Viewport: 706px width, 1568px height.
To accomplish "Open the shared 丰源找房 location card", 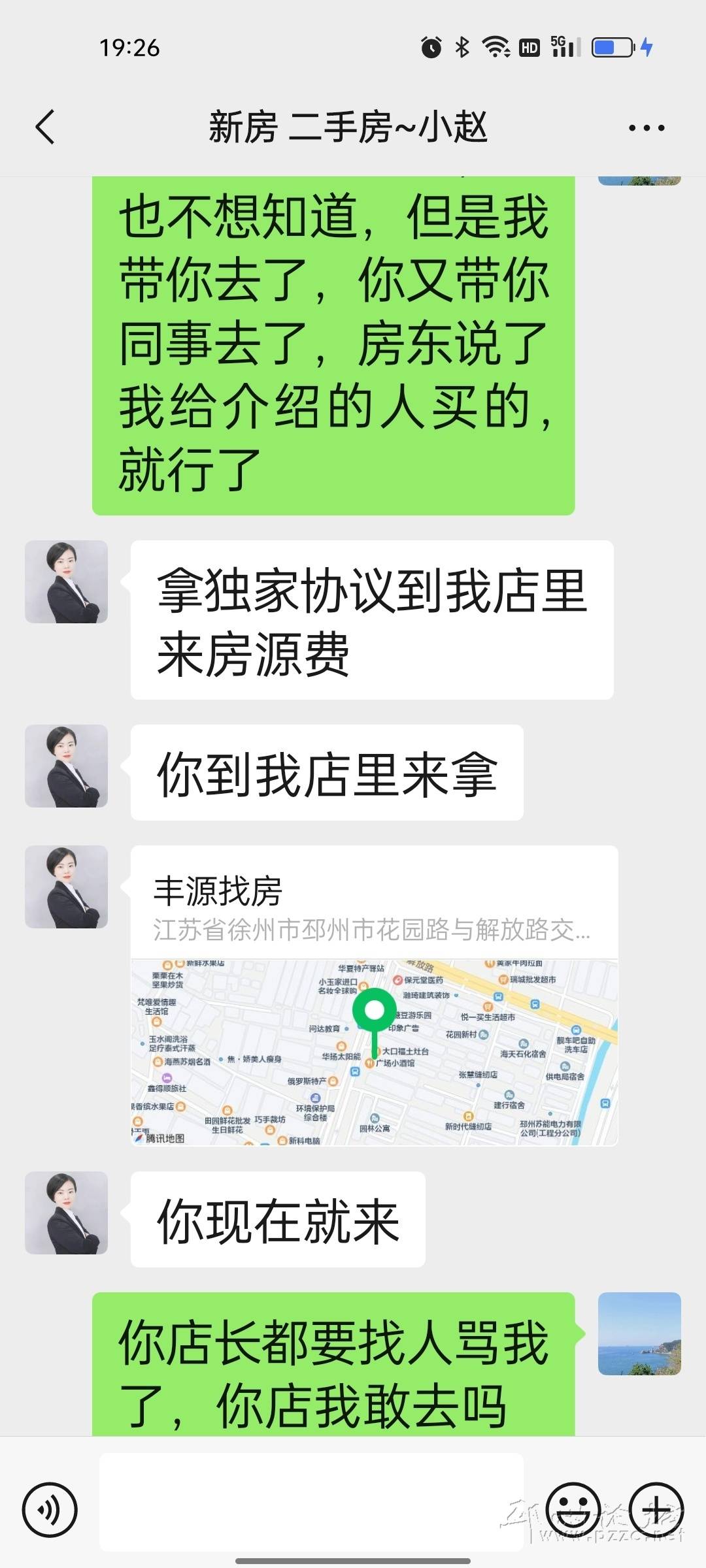I will click(x=374, y=995).
